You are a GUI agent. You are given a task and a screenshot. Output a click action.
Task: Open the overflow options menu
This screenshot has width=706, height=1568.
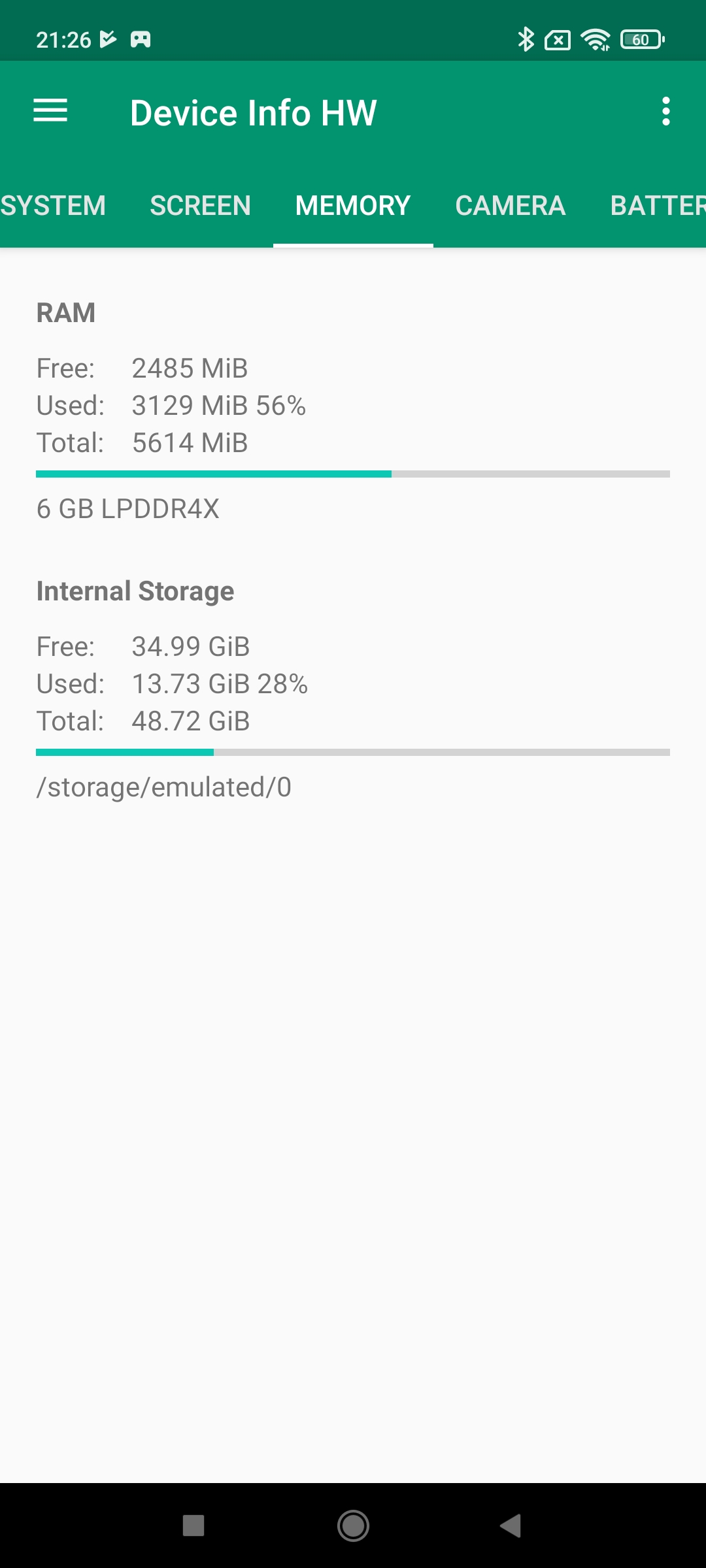click(x=665, y=112)
